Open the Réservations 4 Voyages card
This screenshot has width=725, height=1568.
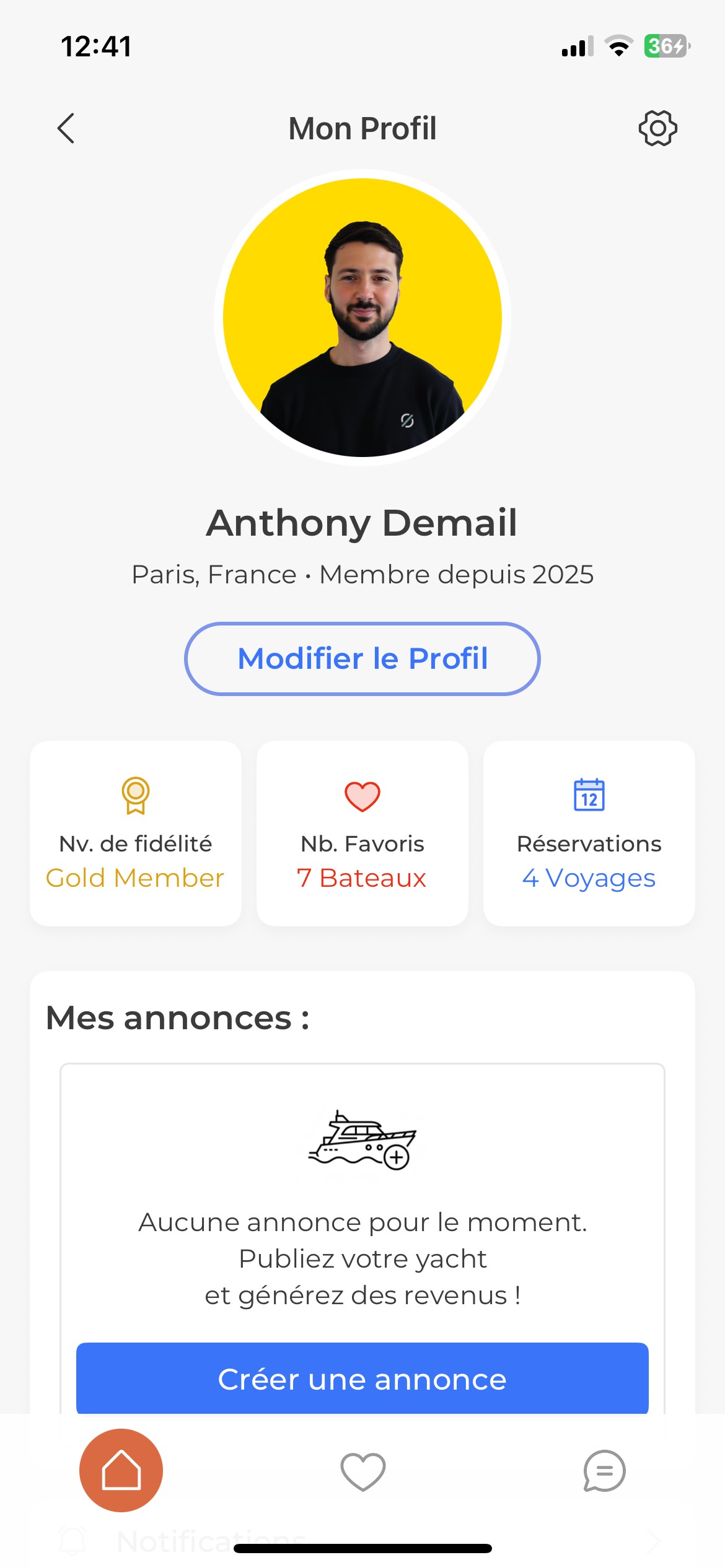(589, 833)
